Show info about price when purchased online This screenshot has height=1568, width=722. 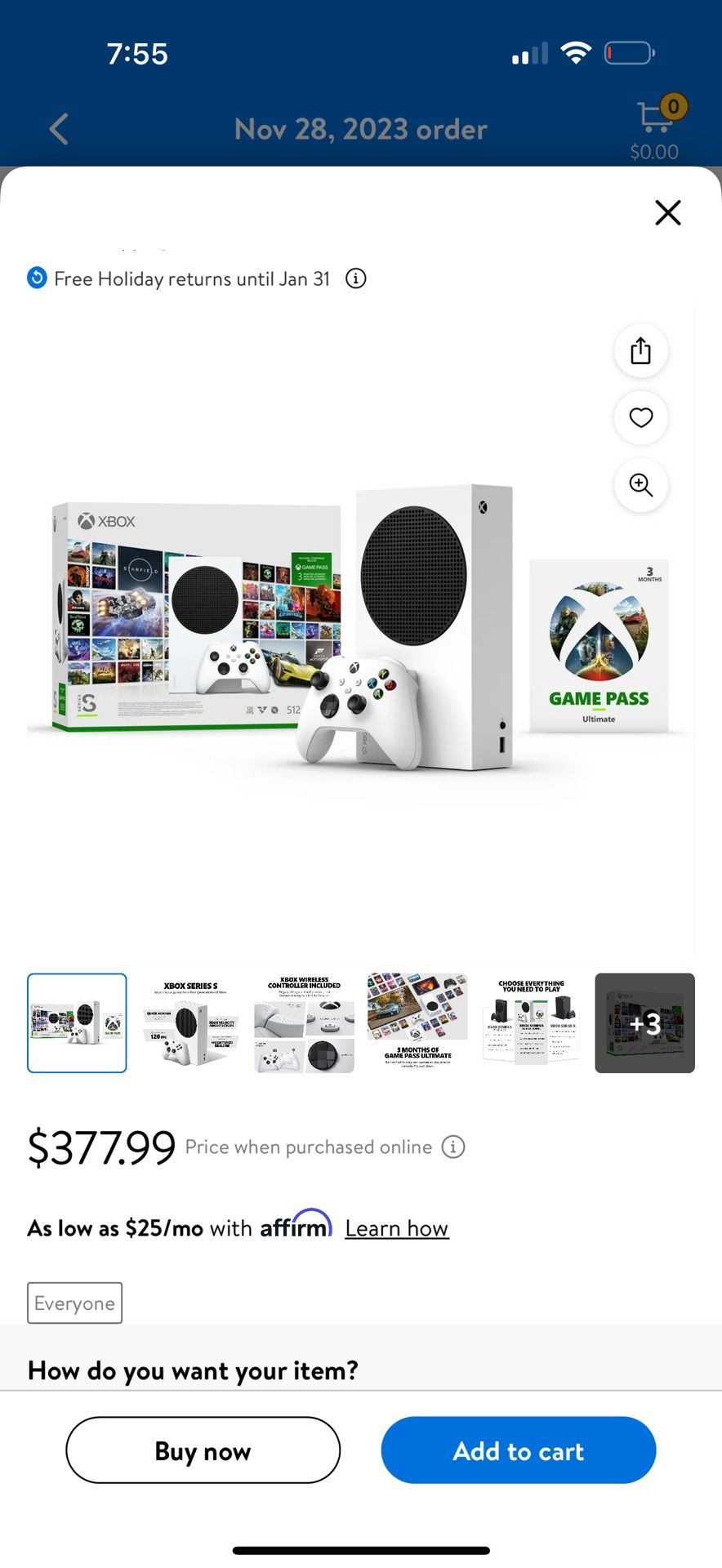coord(453,1147)
